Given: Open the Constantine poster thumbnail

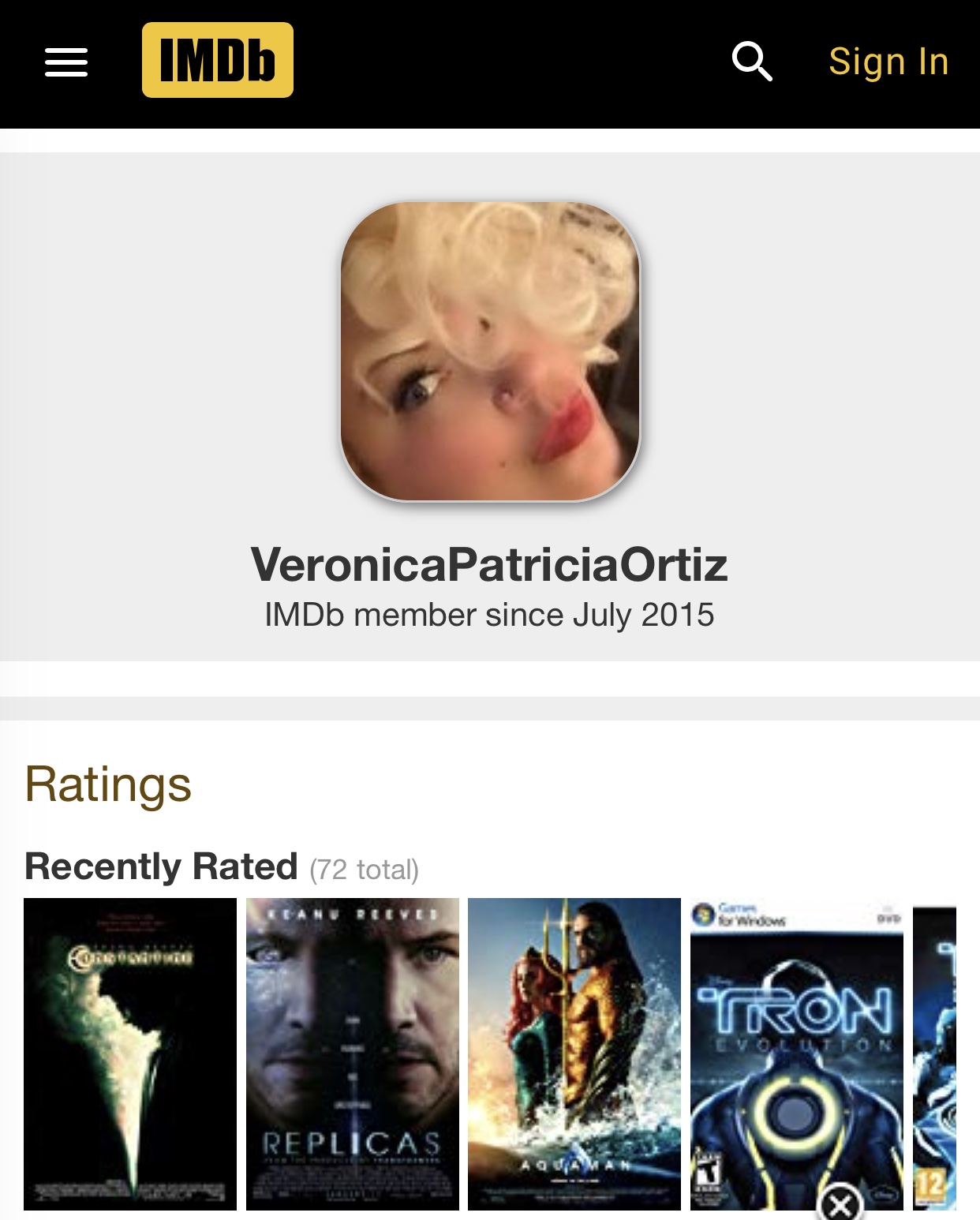Looking at the screenshot, I should [x=130, y=1053].
